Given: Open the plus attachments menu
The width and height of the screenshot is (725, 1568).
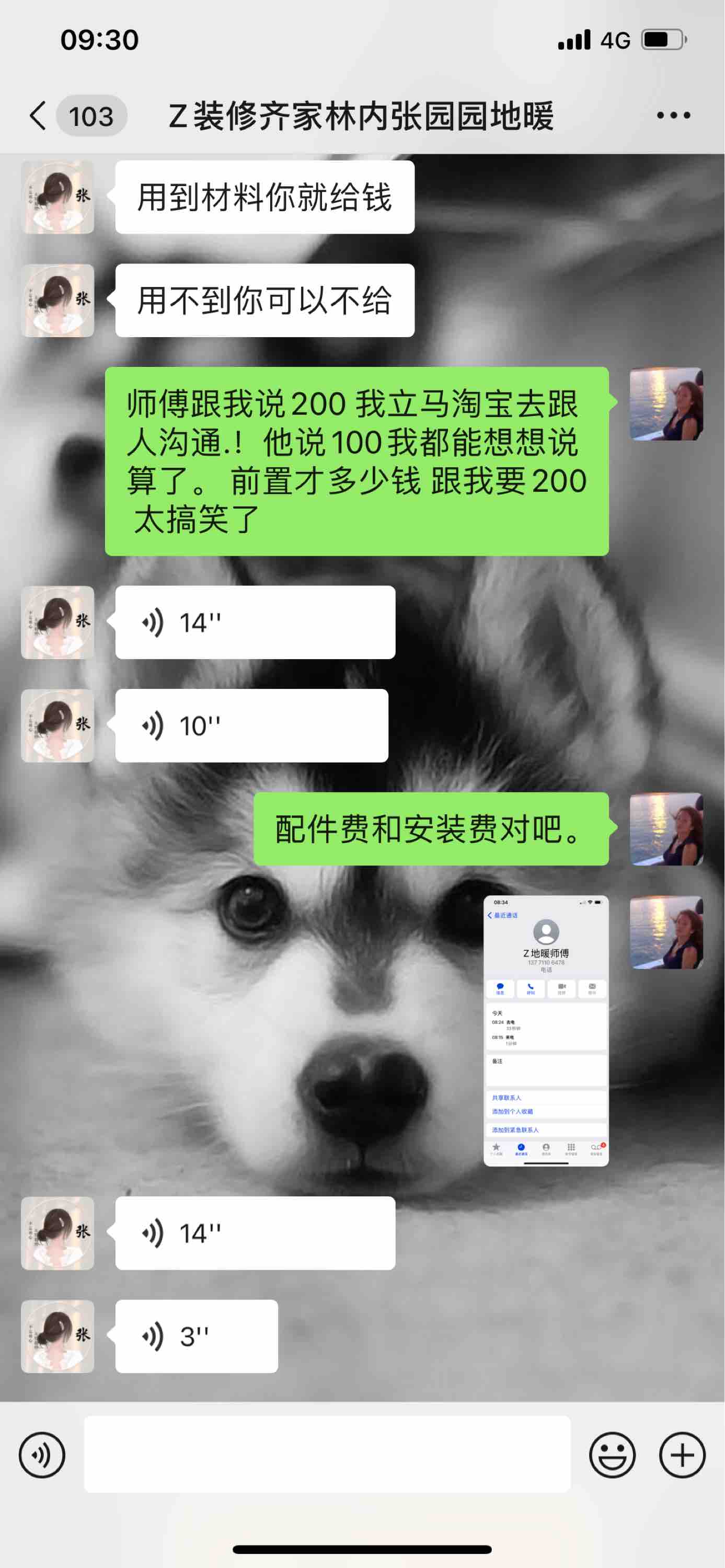Looking at the screenshot, I should pos(682,1455).
